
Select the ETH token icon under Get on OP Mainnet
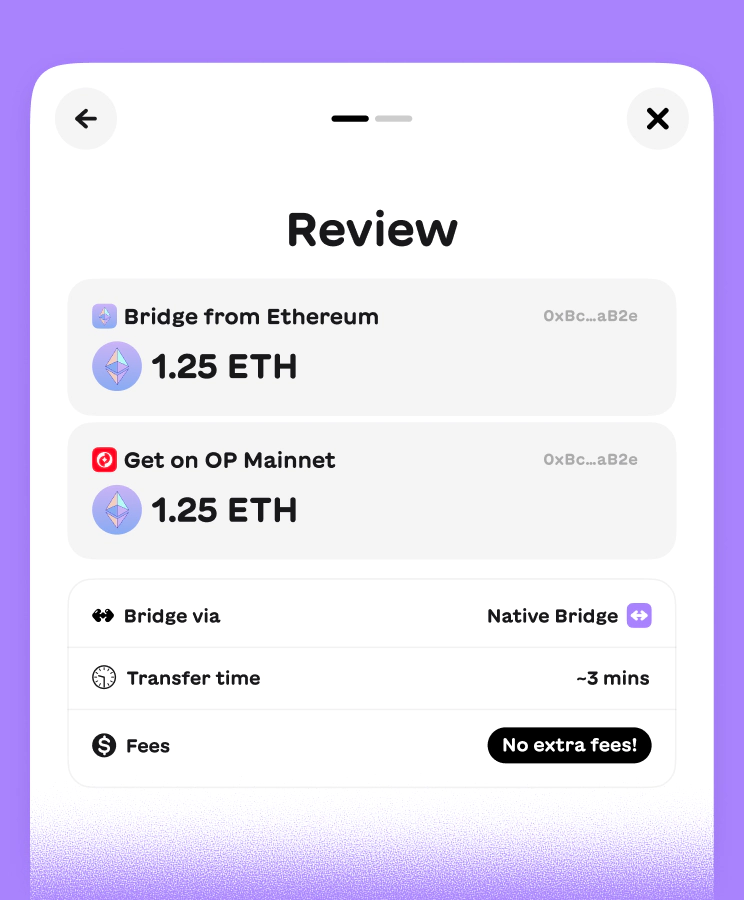117,510
